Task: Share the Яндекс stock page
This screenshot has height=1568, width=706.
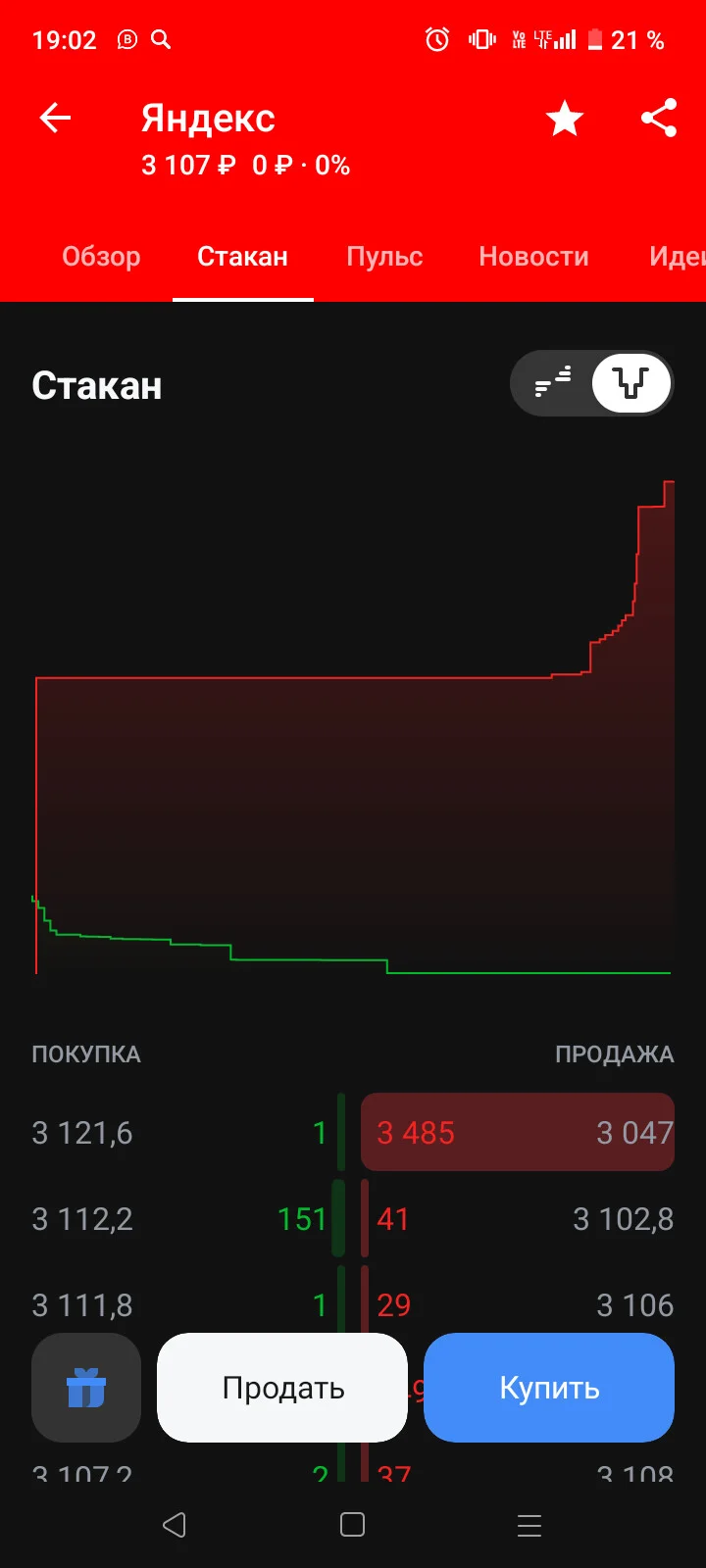Action: point(659,119)
